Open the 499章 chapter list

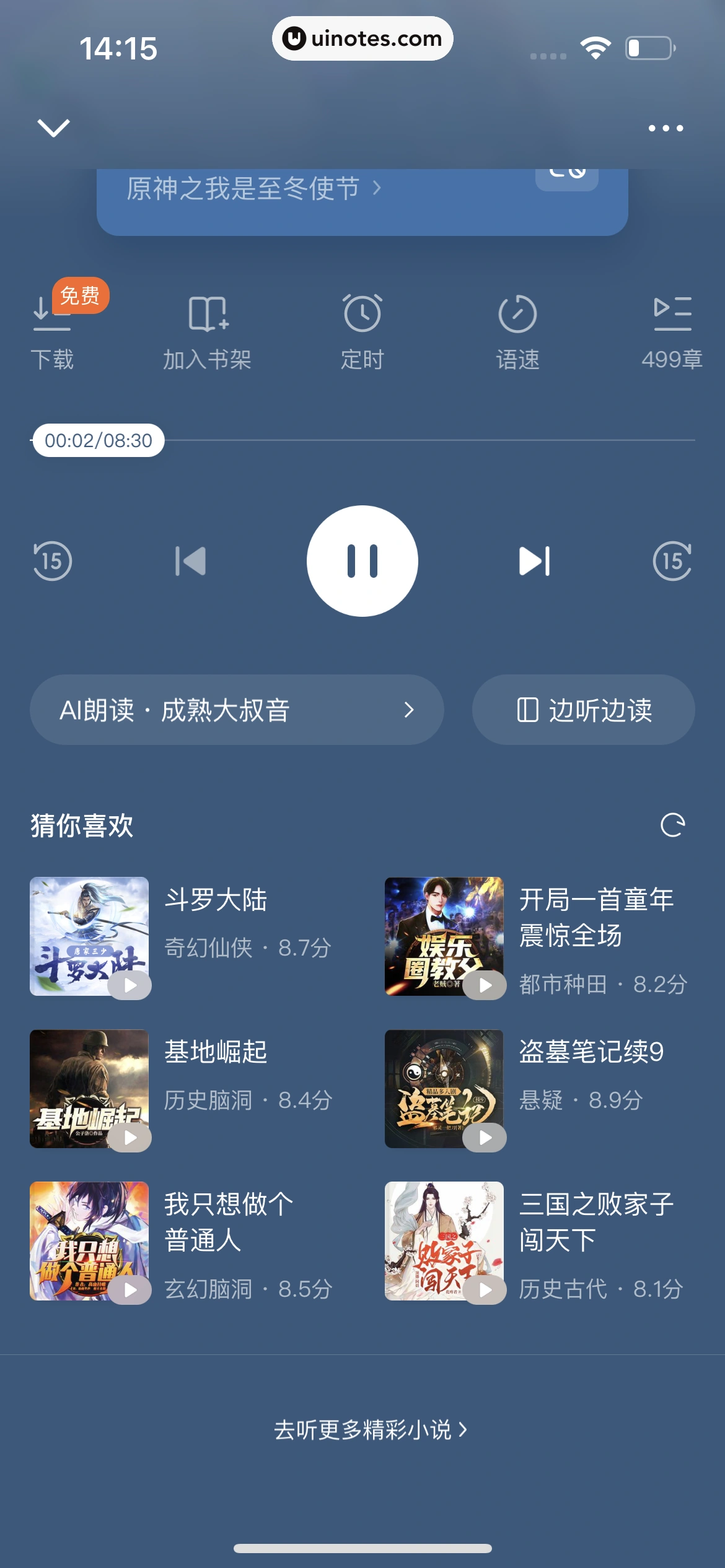(x=672, y=333)
